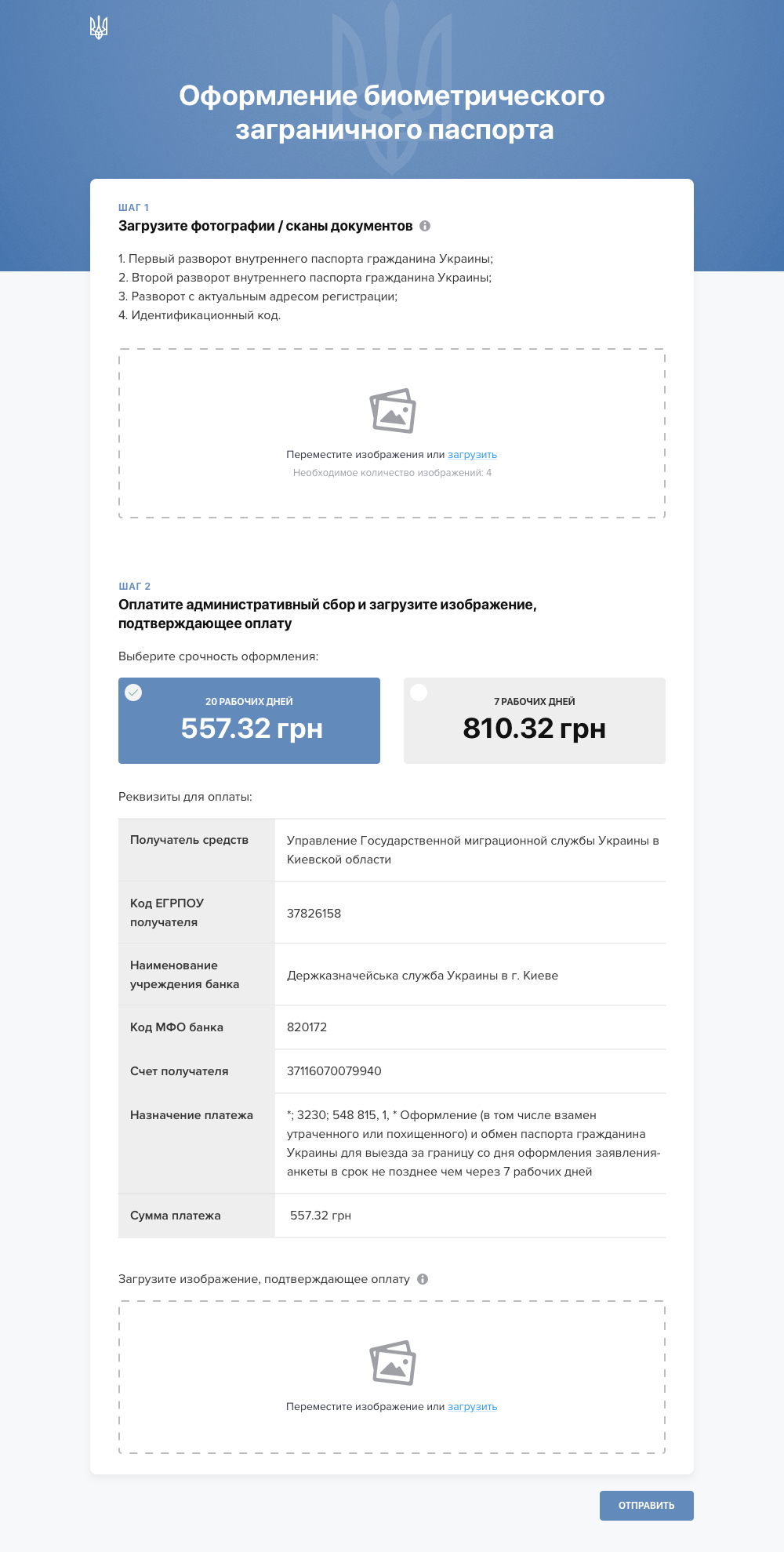Viewport: 784px width, 1552px height.
Task: Tap "загрузить" link for payment confirmation
Action: coord(472,1407)
